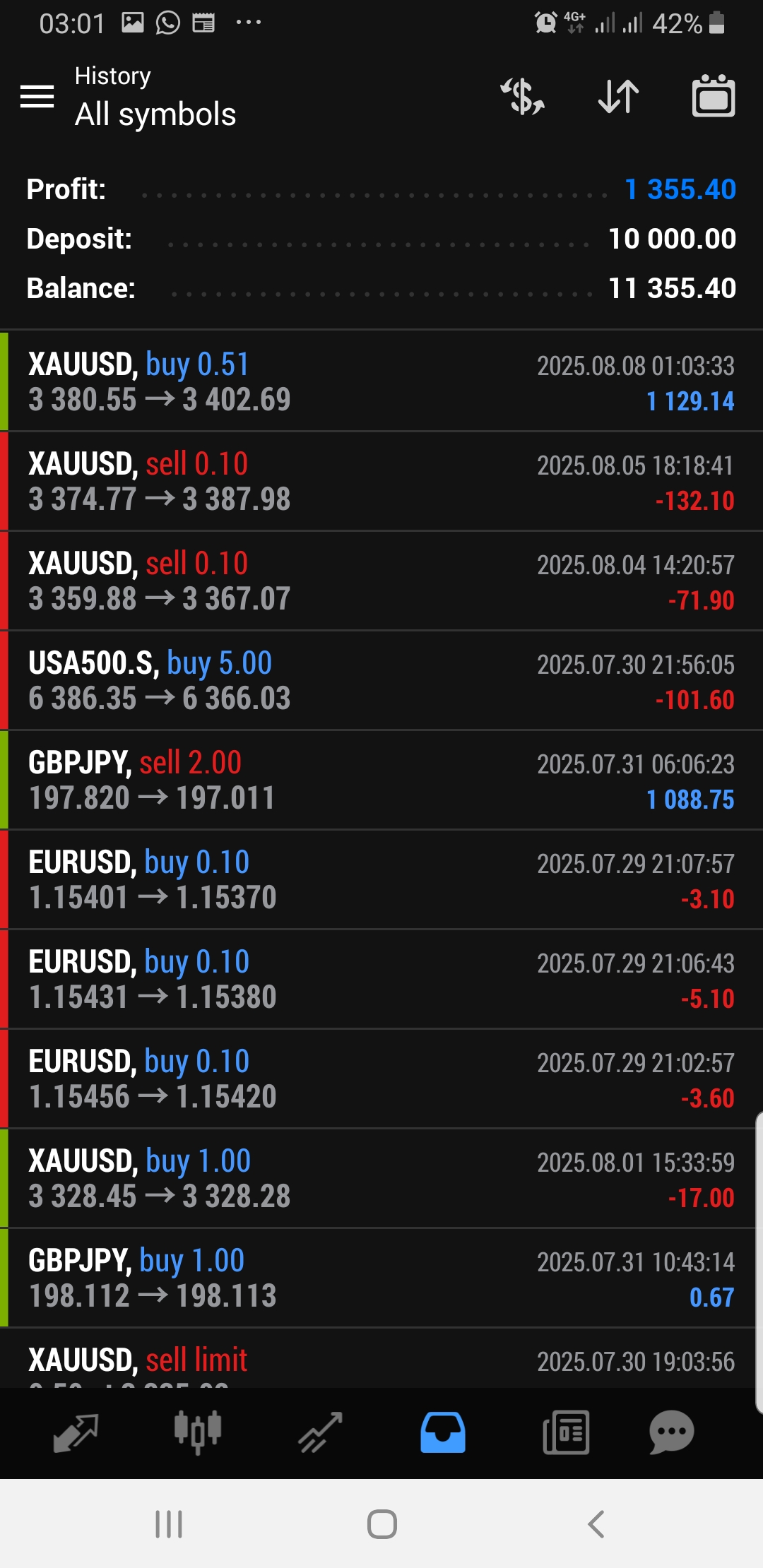Open the News tab

pos(565,1432)
